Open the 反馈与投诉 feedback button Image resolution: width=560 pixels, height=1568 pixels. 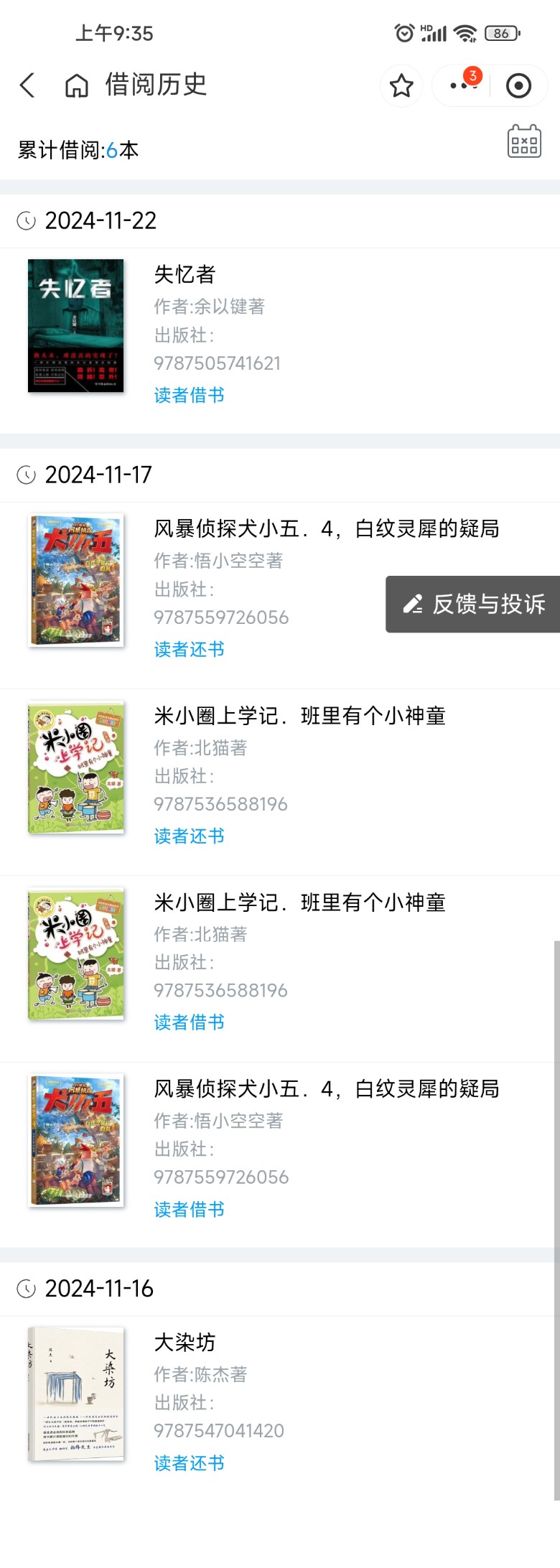473,605
